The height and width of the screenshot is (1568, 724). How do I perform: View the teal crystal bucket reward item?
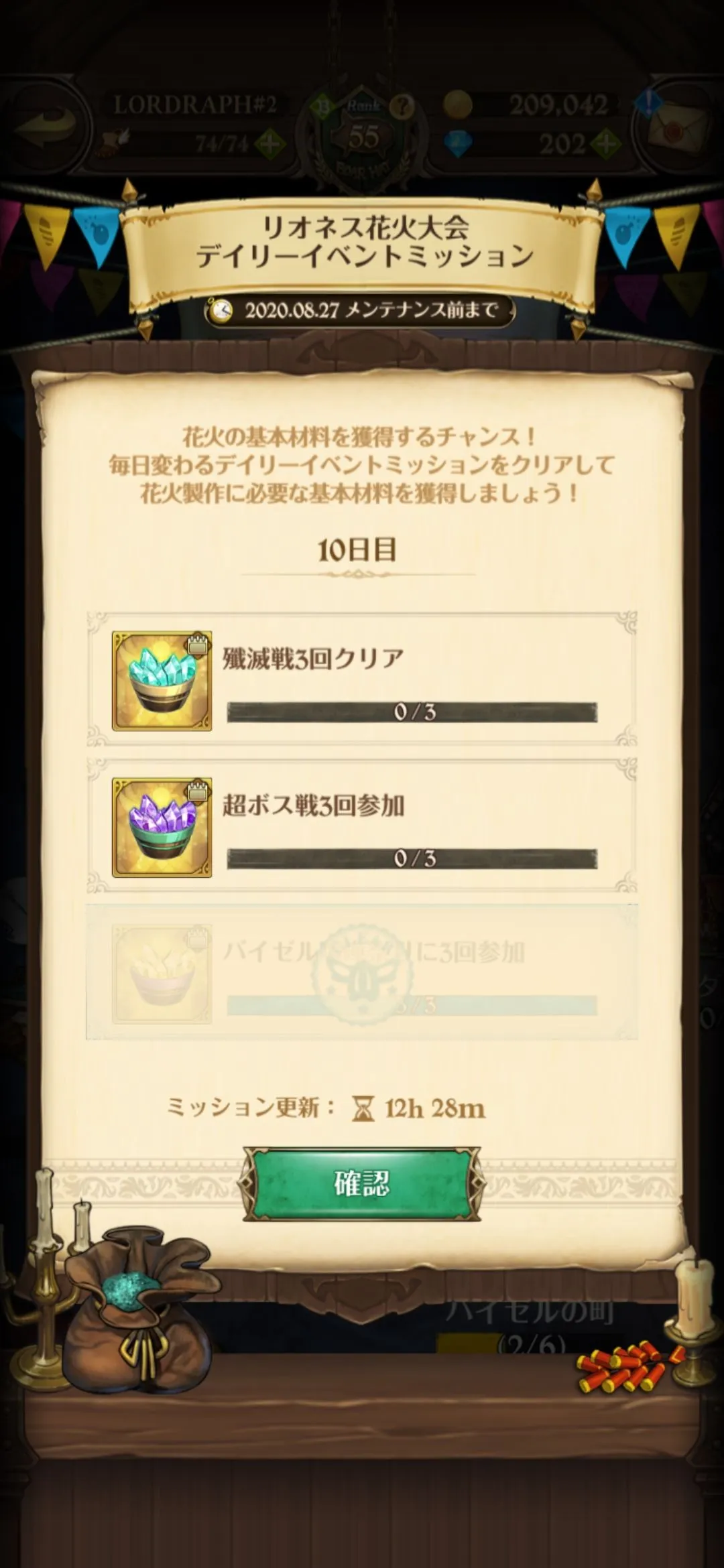[162, 681]
